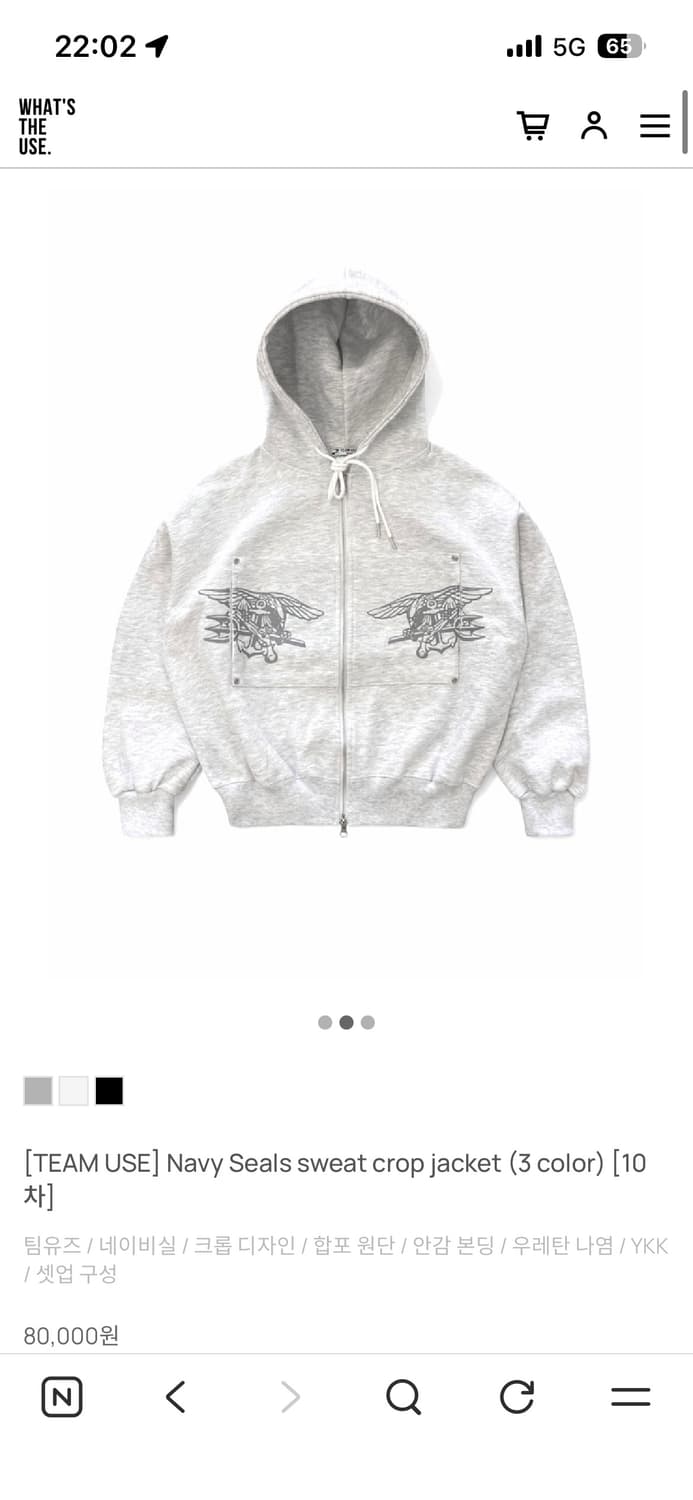The width and height of the screenshot is (693, 1500).
Task: Reload the current page
Action: pyautogui.click(x=517, y=1397)
